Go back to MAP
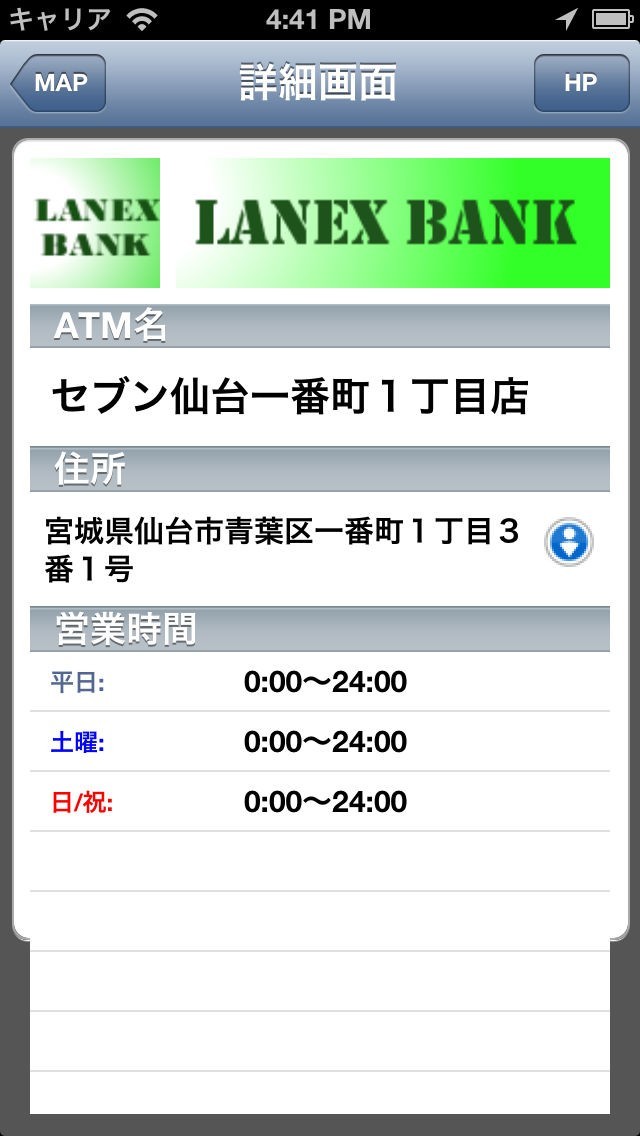This screenshot has height=1136, width=640. [59, 83]
